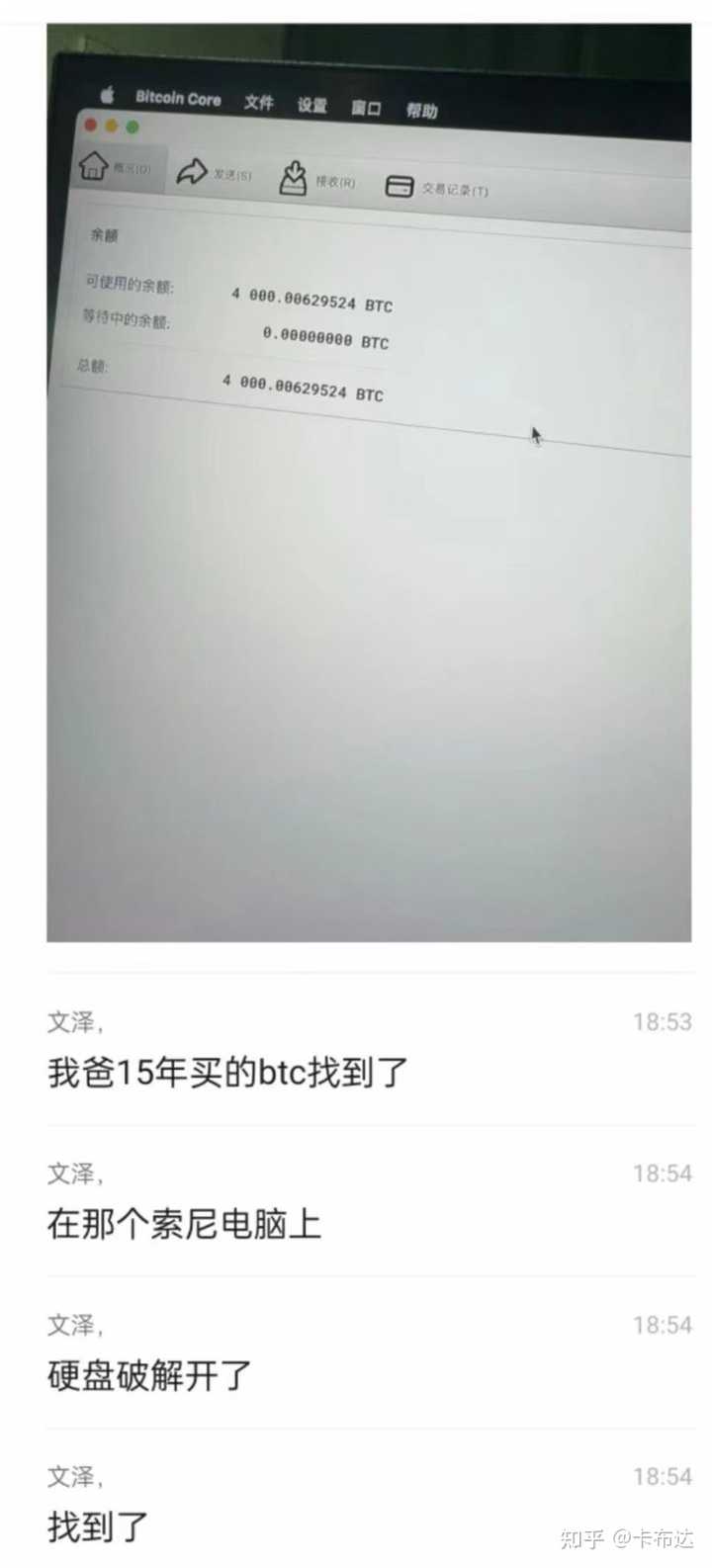Open the 窗口 menu
This screenshot has width=712, height=1568.
(x=366, y=108)
